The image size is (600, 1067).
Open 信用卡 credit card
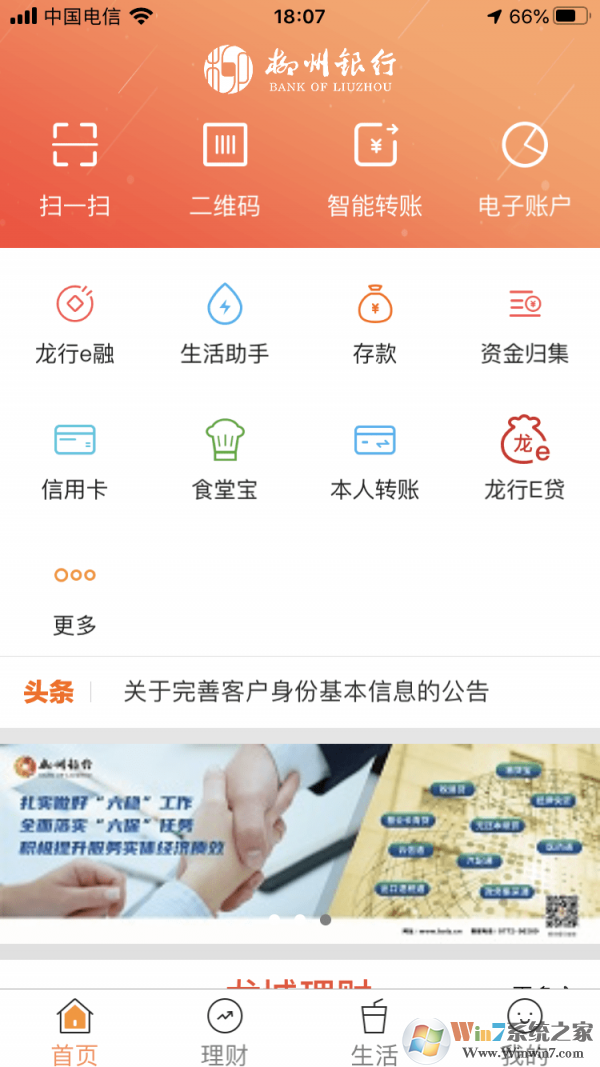click(x=75, y=459)
